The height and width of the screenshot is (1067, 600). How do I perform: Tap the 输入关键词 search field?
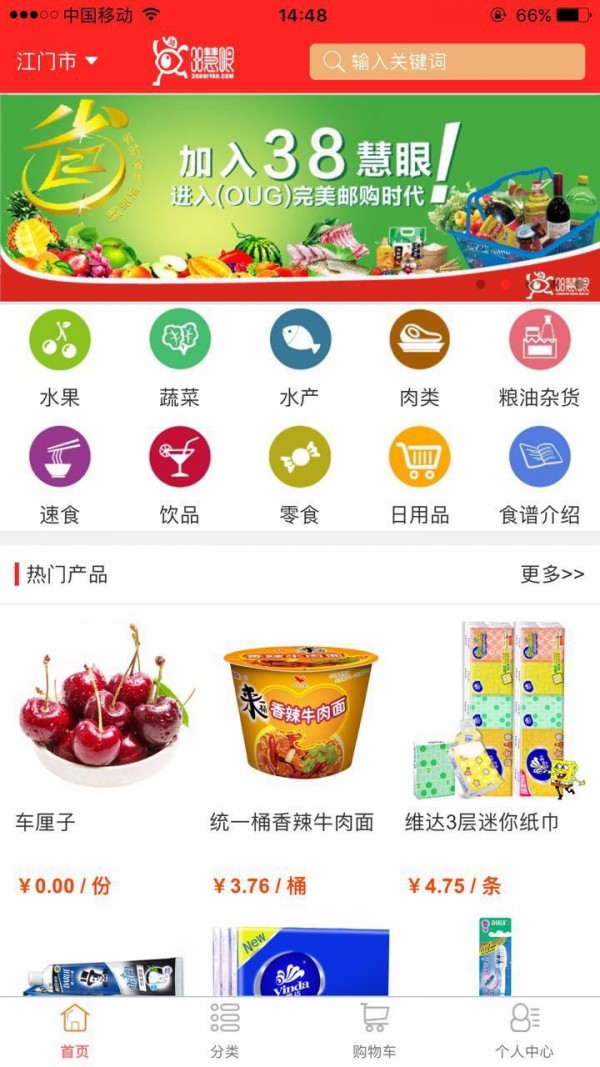coord(447,62)
